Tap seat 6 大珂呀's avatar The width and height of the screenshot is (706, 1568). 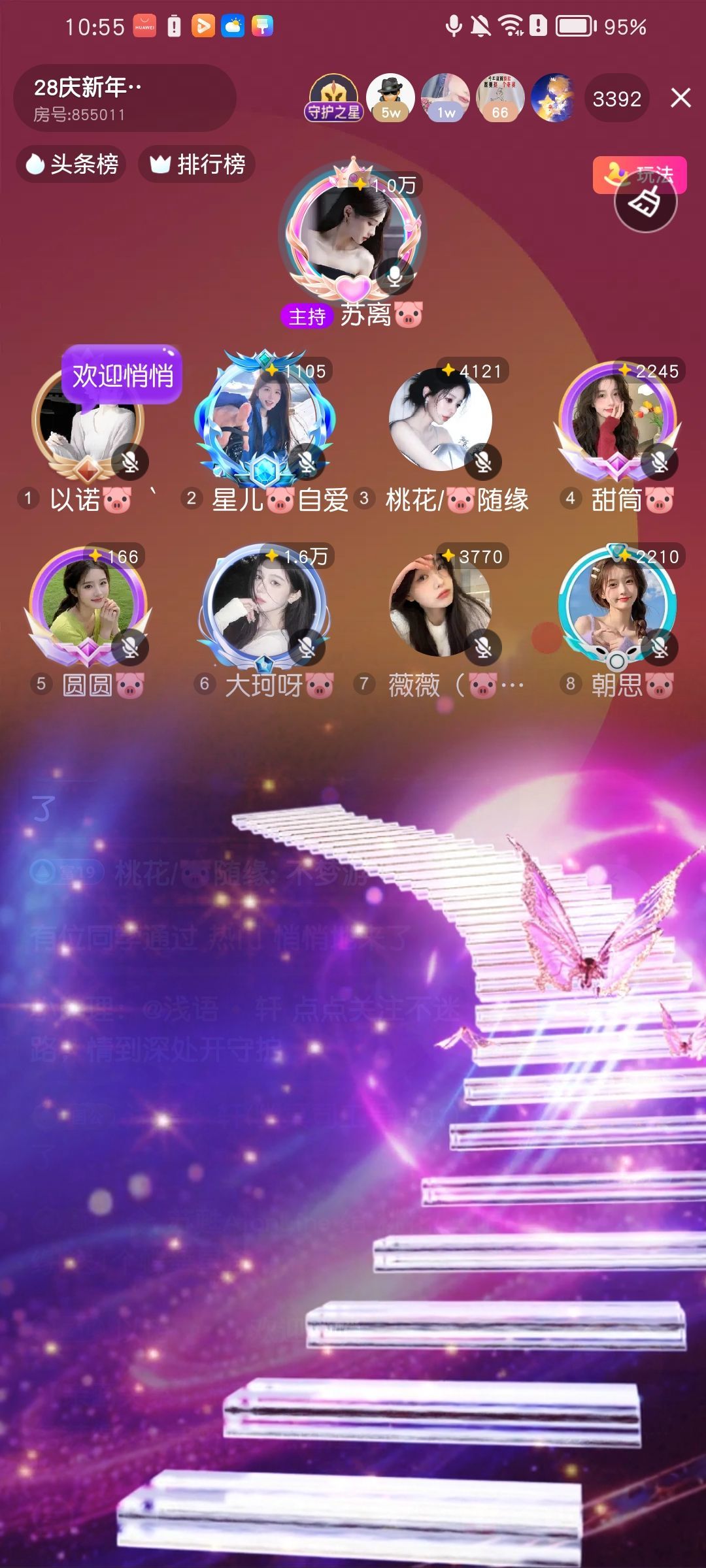click(264, 604)
